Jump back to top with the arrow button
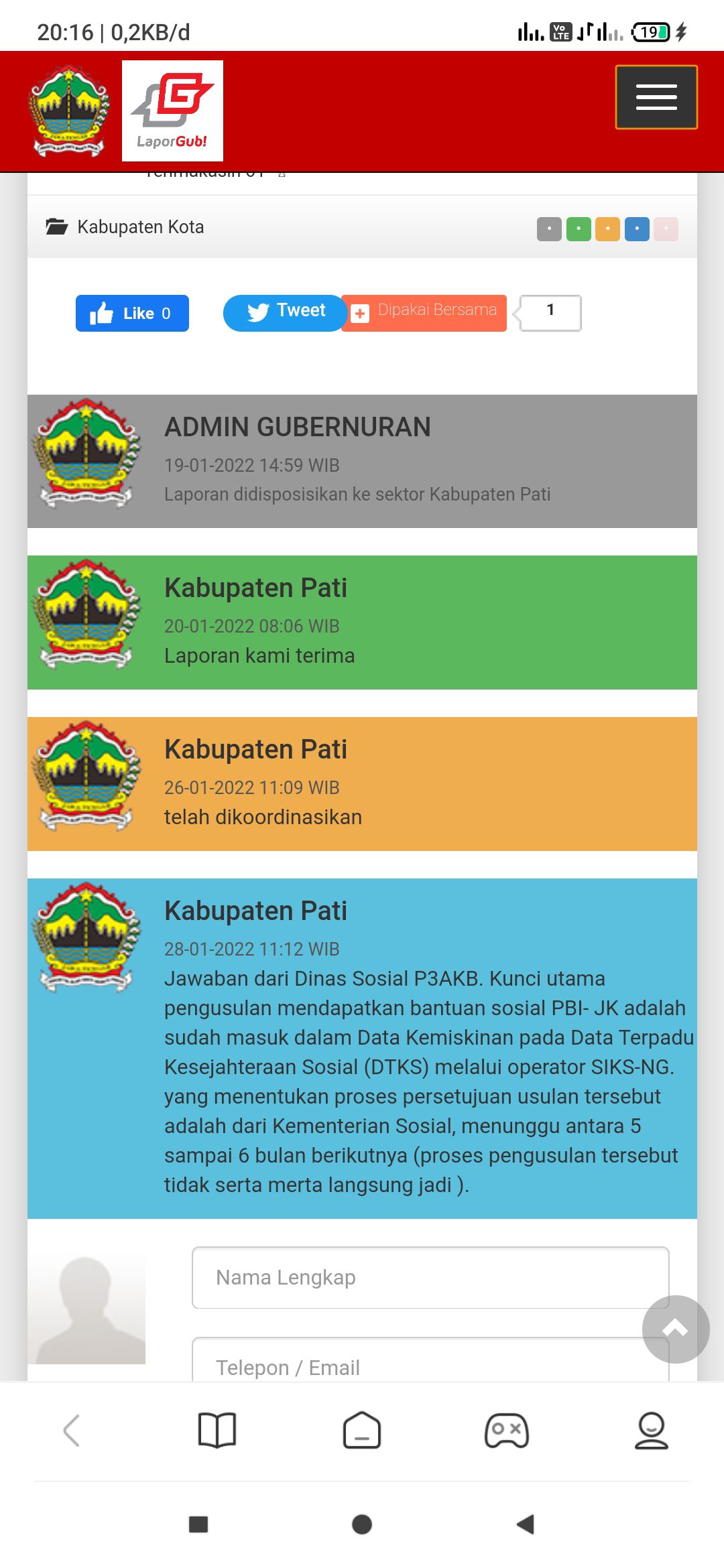The image size is (724, 1568). [x=675, y=1329]
